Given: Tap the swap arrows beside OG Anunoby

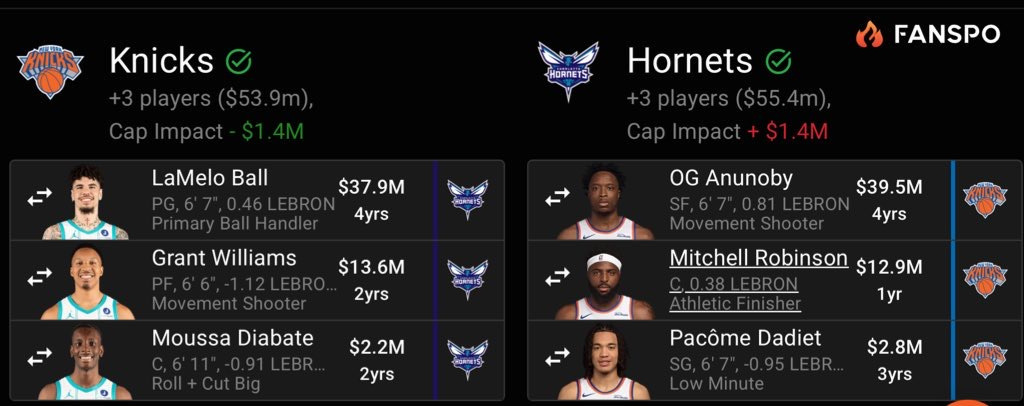Looking at the screenshot, I should click(x=557, y=199).
